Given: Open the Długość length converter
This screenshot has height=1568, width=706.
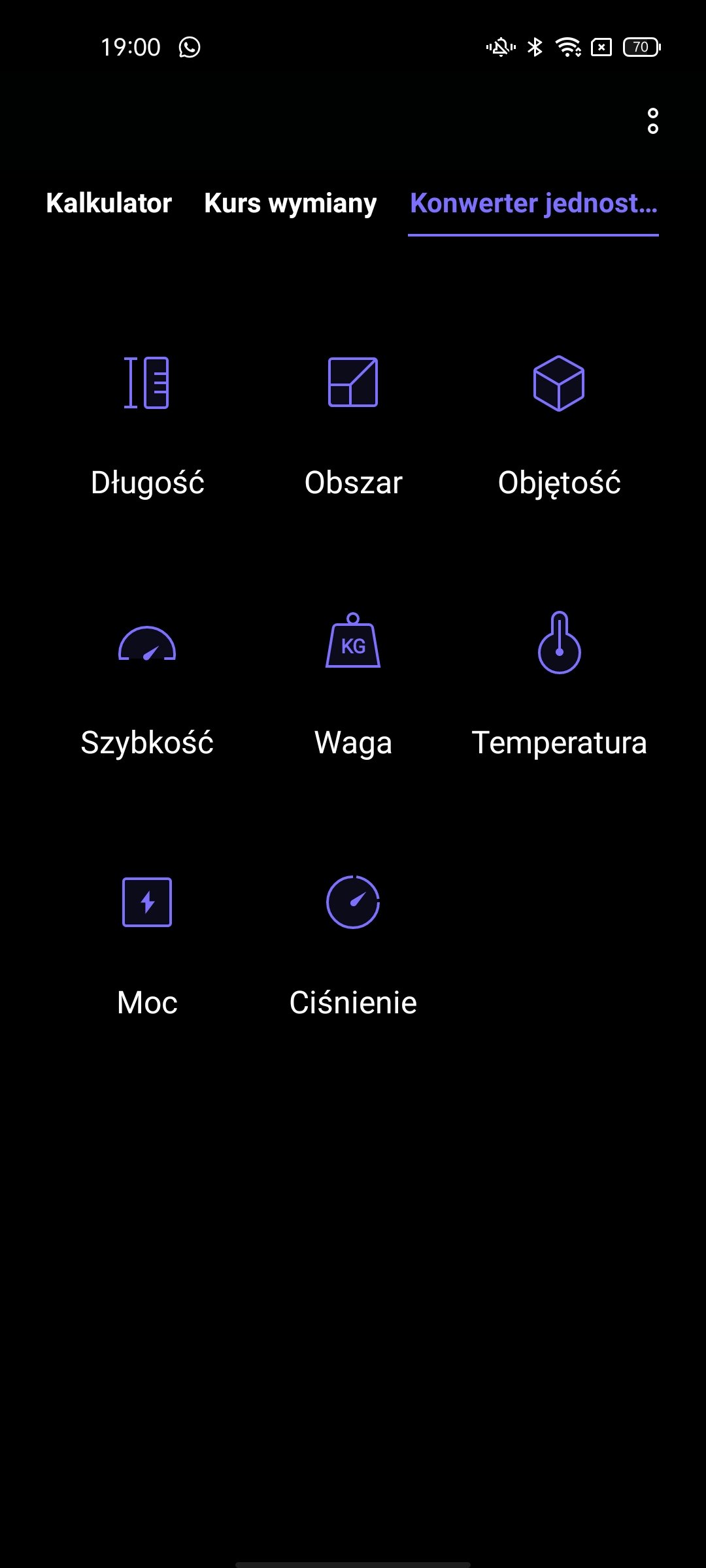Looking at the screenshot, I should coord(147,426).
